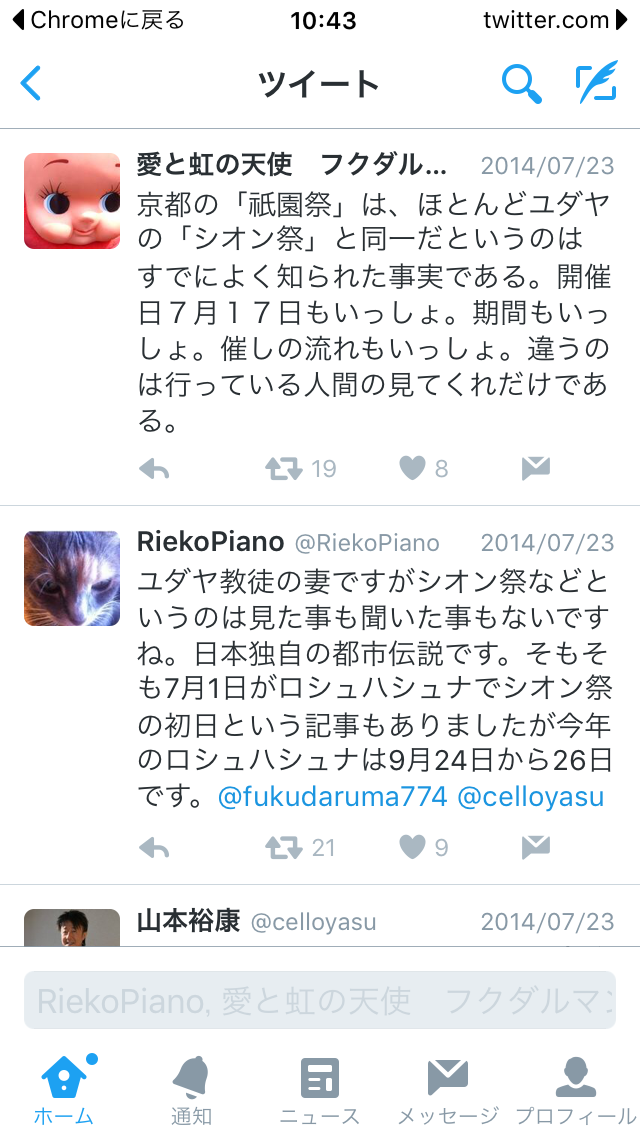Open RiekoPiano's cat avatar
Viewport: 640px width, 1136px height.
click(x=72, y=579)
